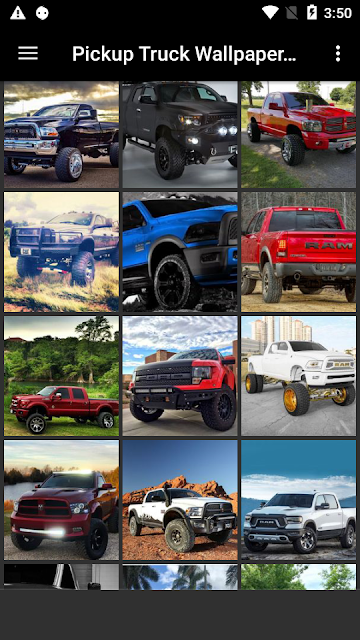Open the red RAM tailgate rear-view wallpaper
The height and width of the screenshot is (640, 360).
(x=298, y=252)
